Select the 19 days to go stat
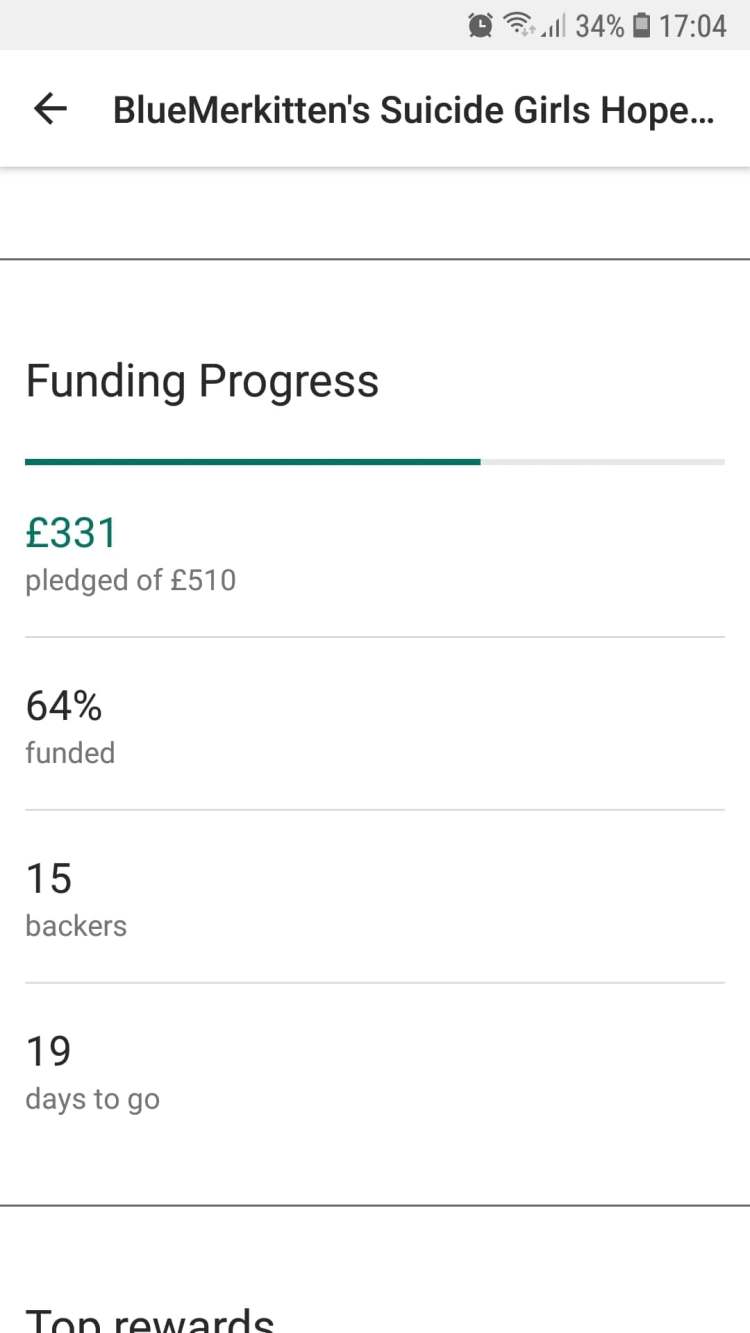This screenshot has height=1333, width=750. point(48,1050)
